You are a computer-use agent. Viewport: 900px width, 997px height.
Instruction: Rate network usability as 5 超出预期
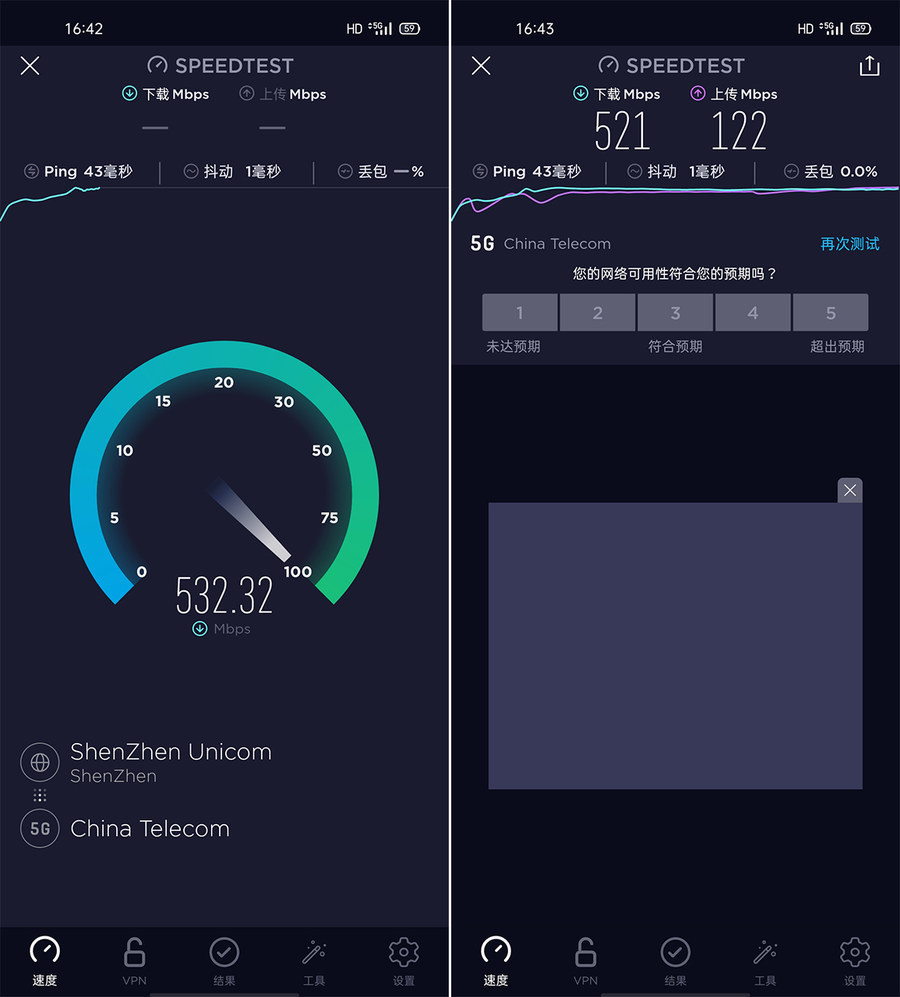pos(830,312)
